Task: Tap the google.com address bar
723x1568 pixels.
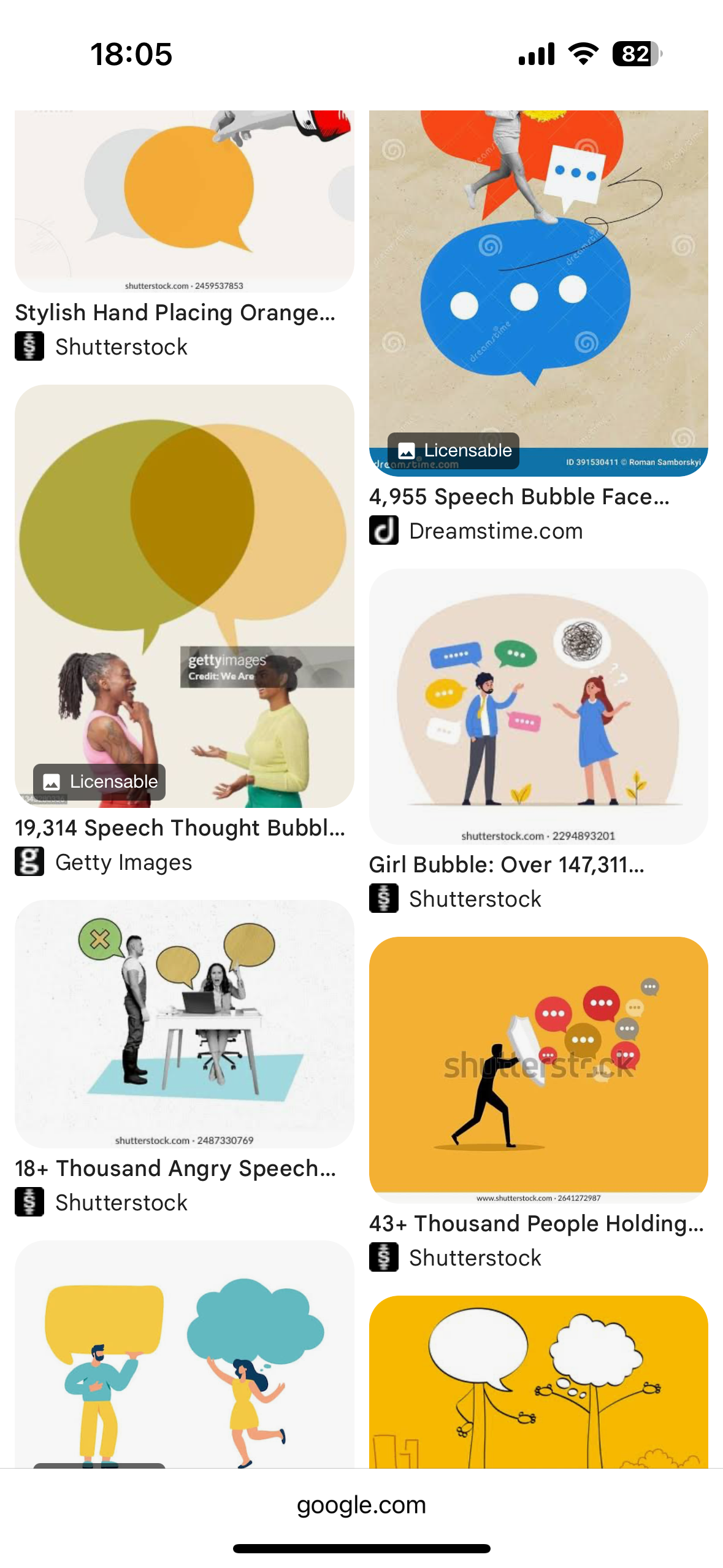Action: tap(361, 1505)
